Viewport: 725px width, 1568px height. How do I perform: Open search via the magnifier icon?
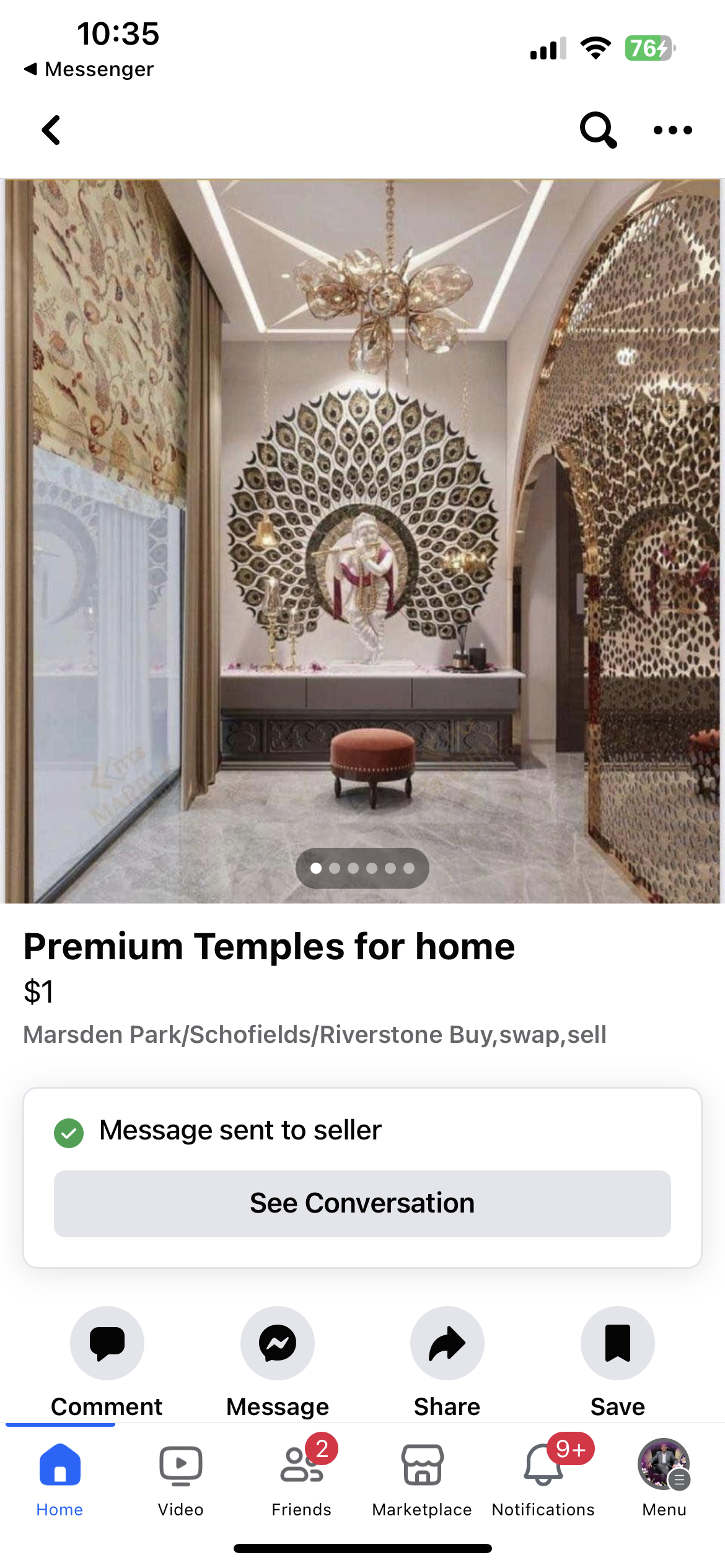click(x=597, y=130)
